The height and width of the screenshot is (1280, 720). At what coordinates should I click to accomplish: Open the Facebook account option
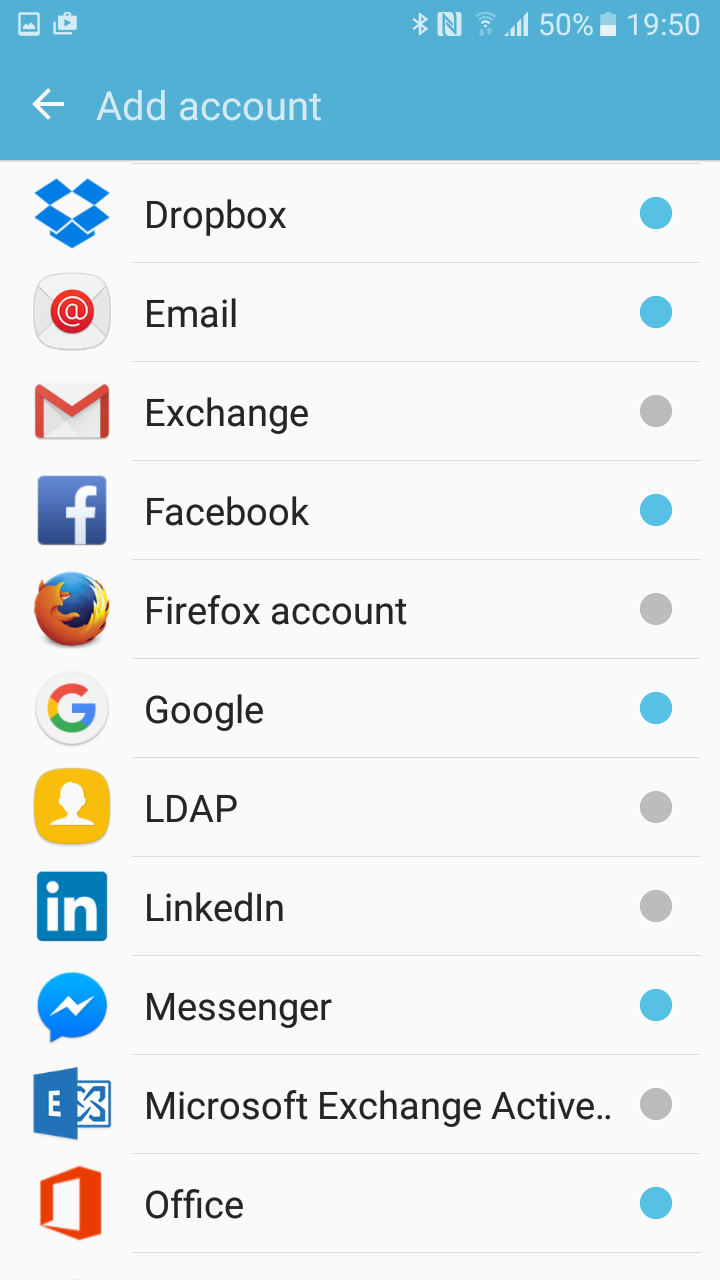tap(360, 511)
